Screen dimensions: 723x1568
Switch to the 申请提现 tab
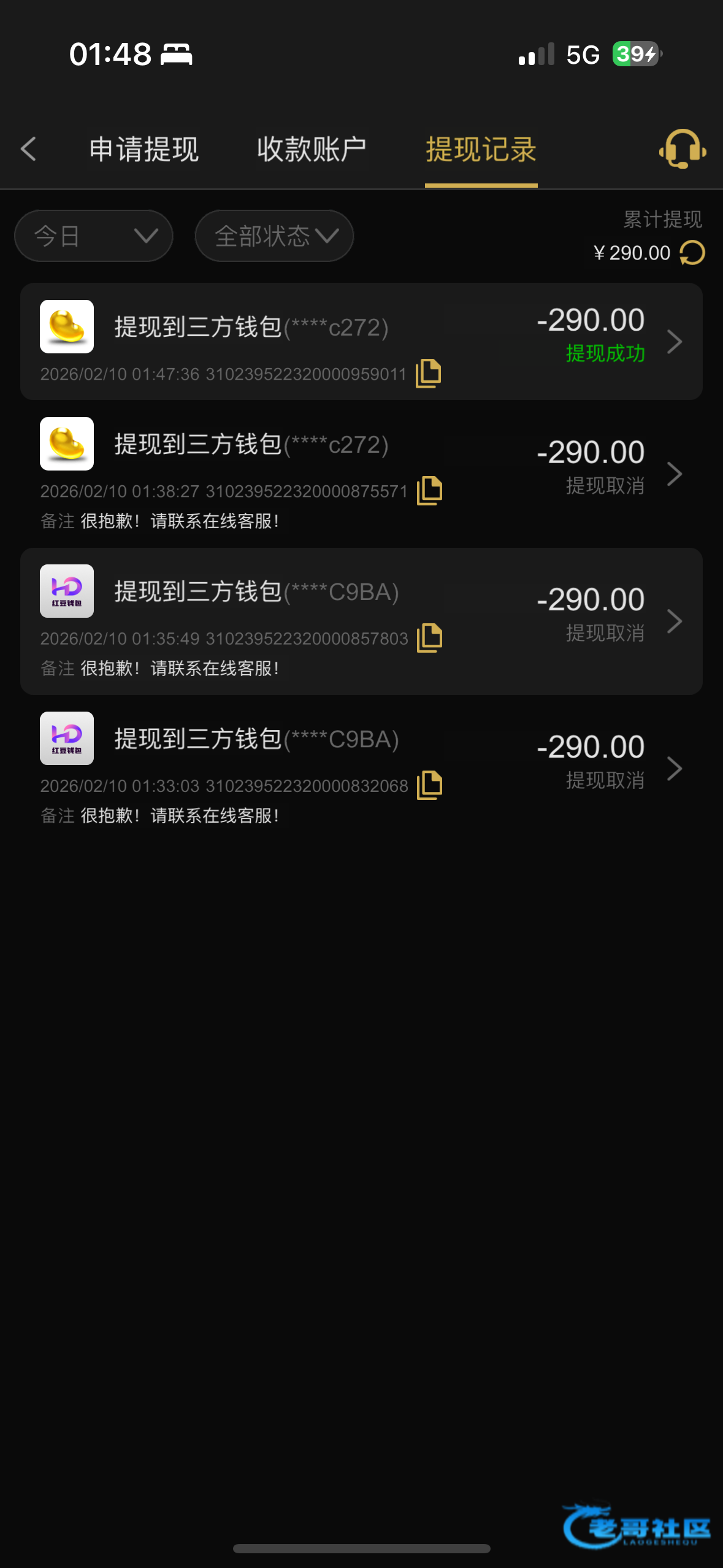click(144, 150)
